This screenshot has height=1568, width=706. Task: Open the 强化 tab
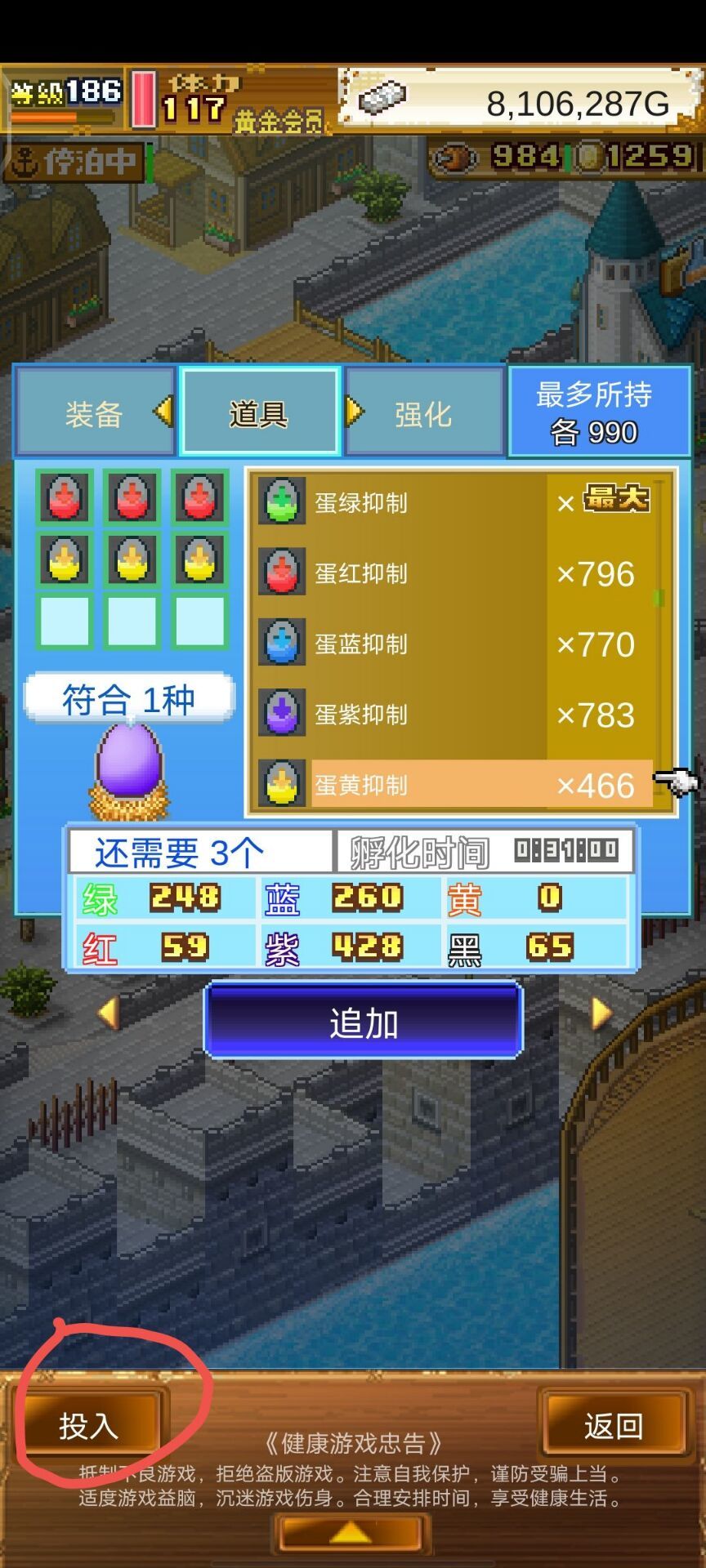point(423,412)
